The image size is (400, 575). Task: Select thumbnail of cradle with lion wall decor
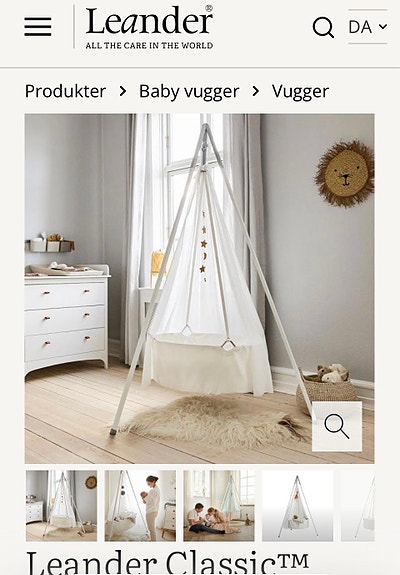(x=62, y=506)
